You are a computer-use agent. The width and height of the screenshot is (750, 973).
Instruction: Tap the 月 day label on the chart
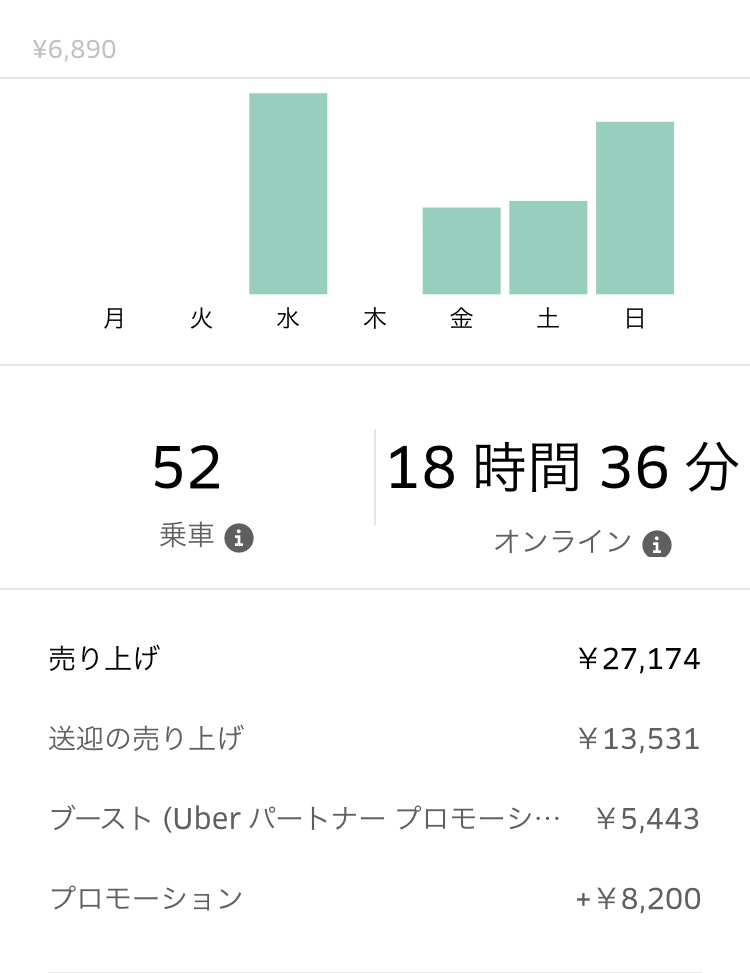tap(113, 318)
